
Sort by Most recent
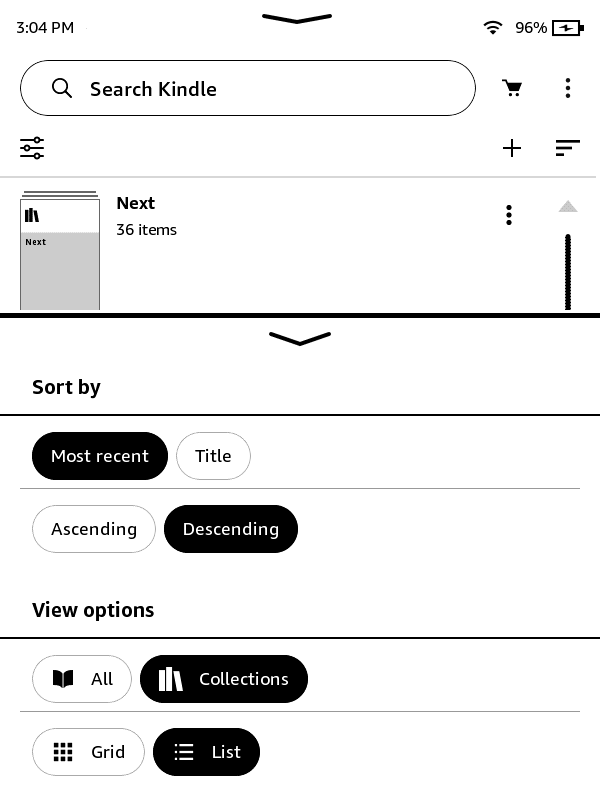pyautogui.click(x=99, y=456)
